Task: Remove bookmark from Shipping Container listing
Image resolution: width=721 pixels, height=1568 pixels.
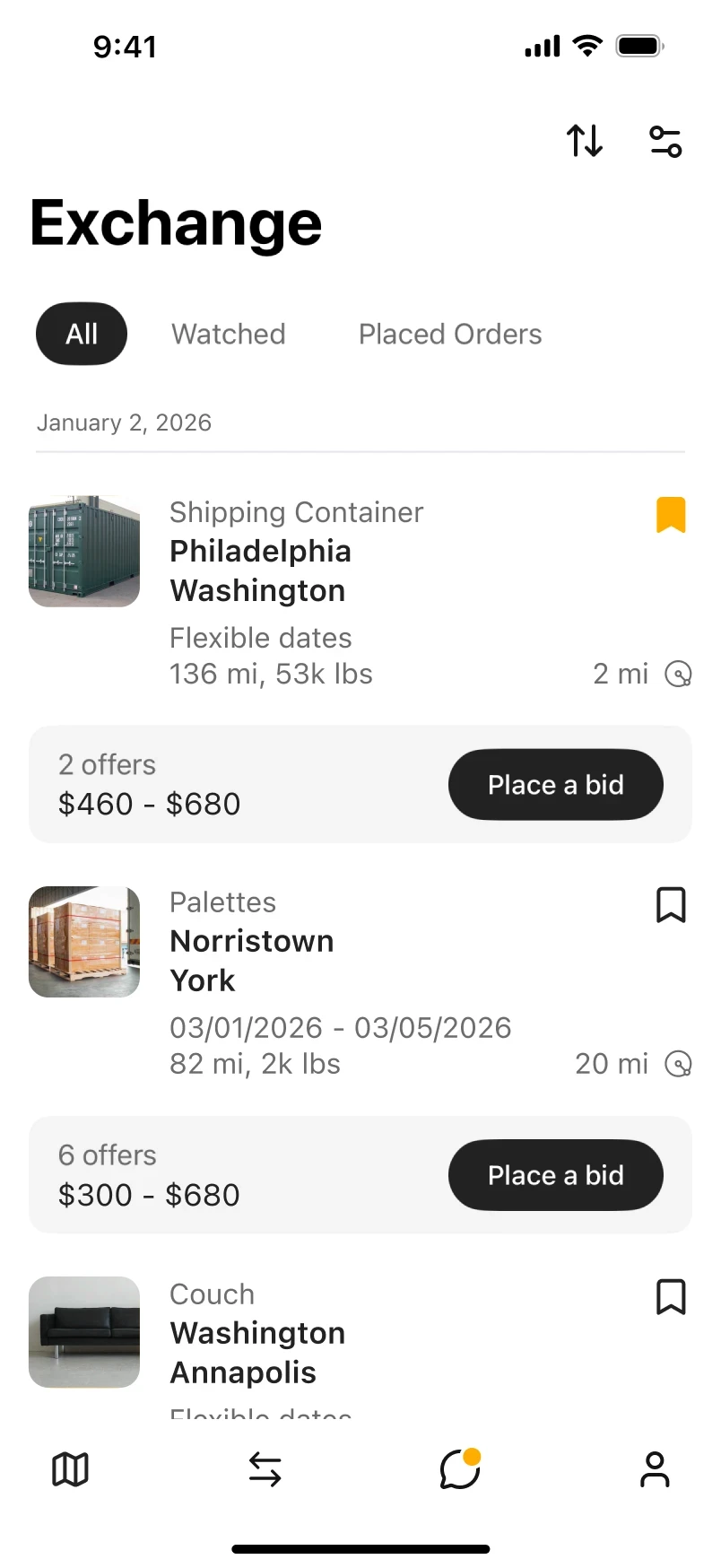Action: coord(671,515)
